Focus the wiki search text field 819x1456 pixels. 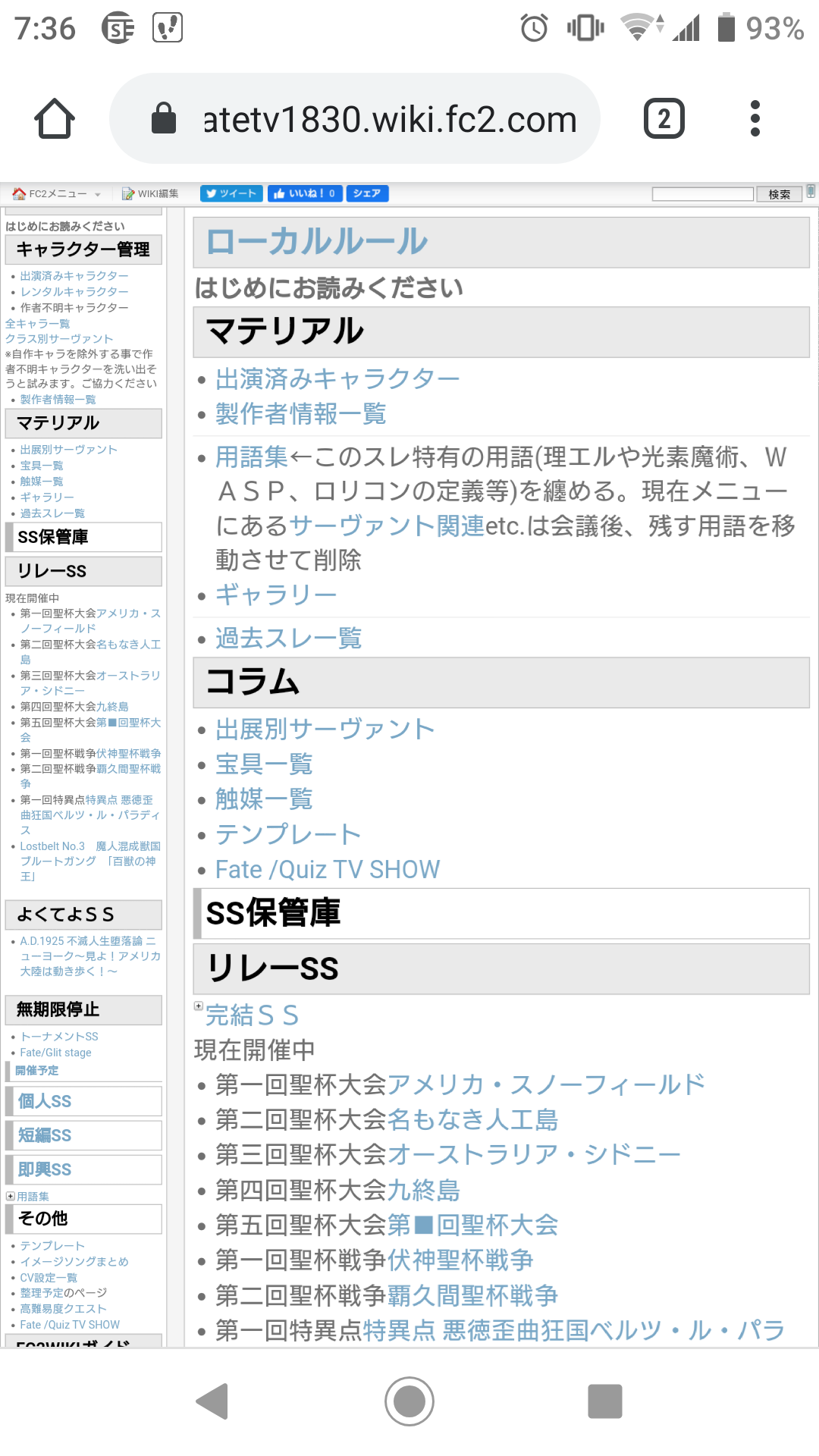point(702,194)
